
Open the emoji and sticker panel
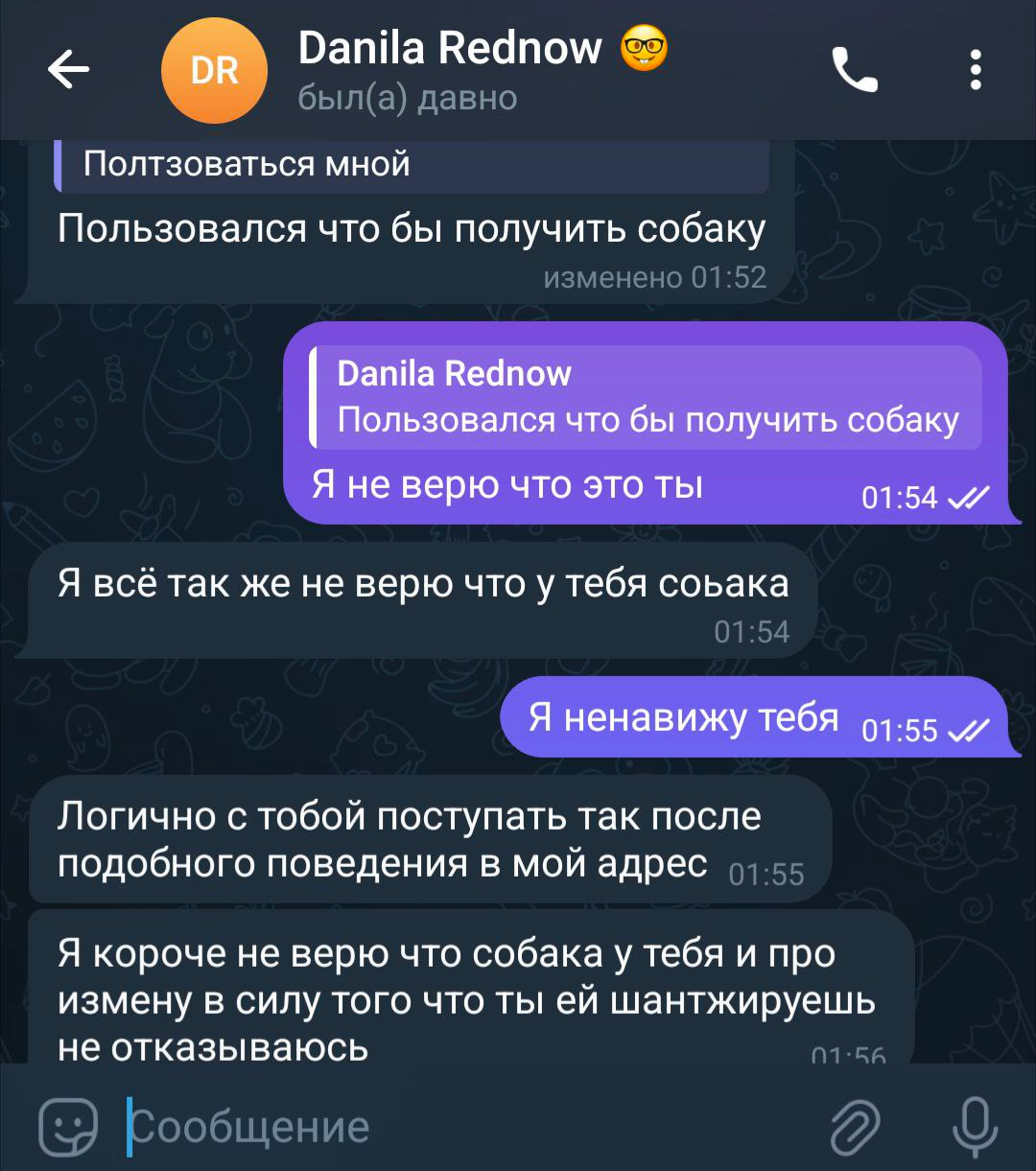(67, 1127)
